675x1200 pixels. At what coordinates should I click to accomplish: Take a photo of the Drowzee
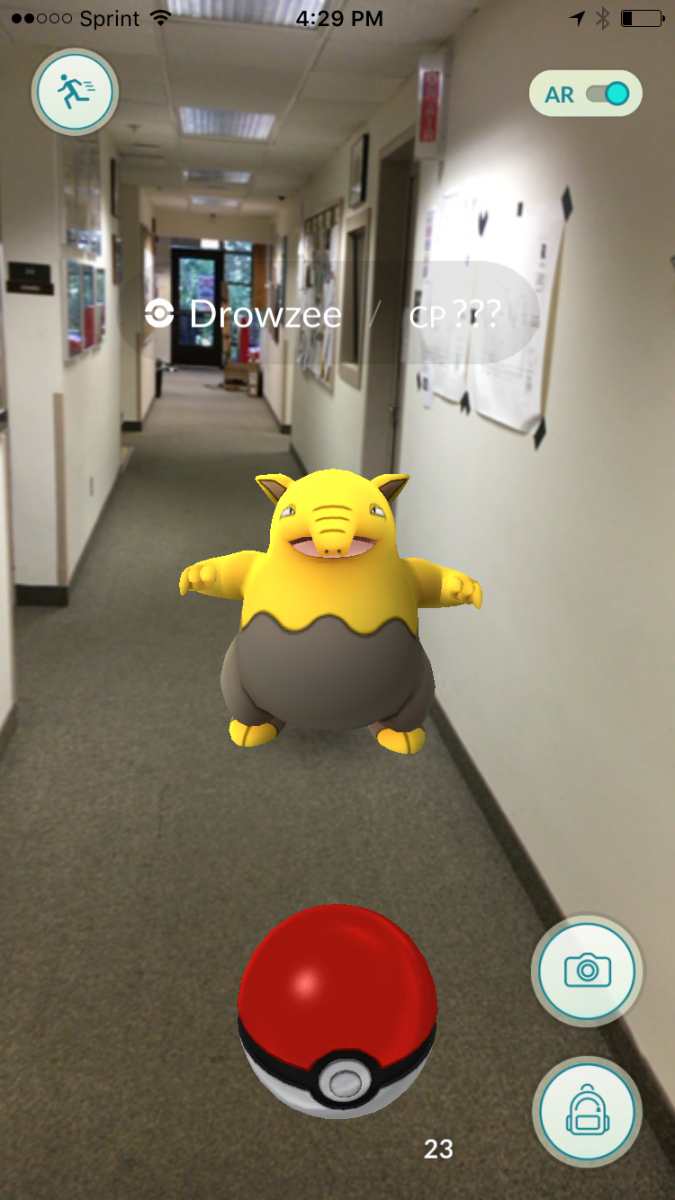[x=587, y=969]
